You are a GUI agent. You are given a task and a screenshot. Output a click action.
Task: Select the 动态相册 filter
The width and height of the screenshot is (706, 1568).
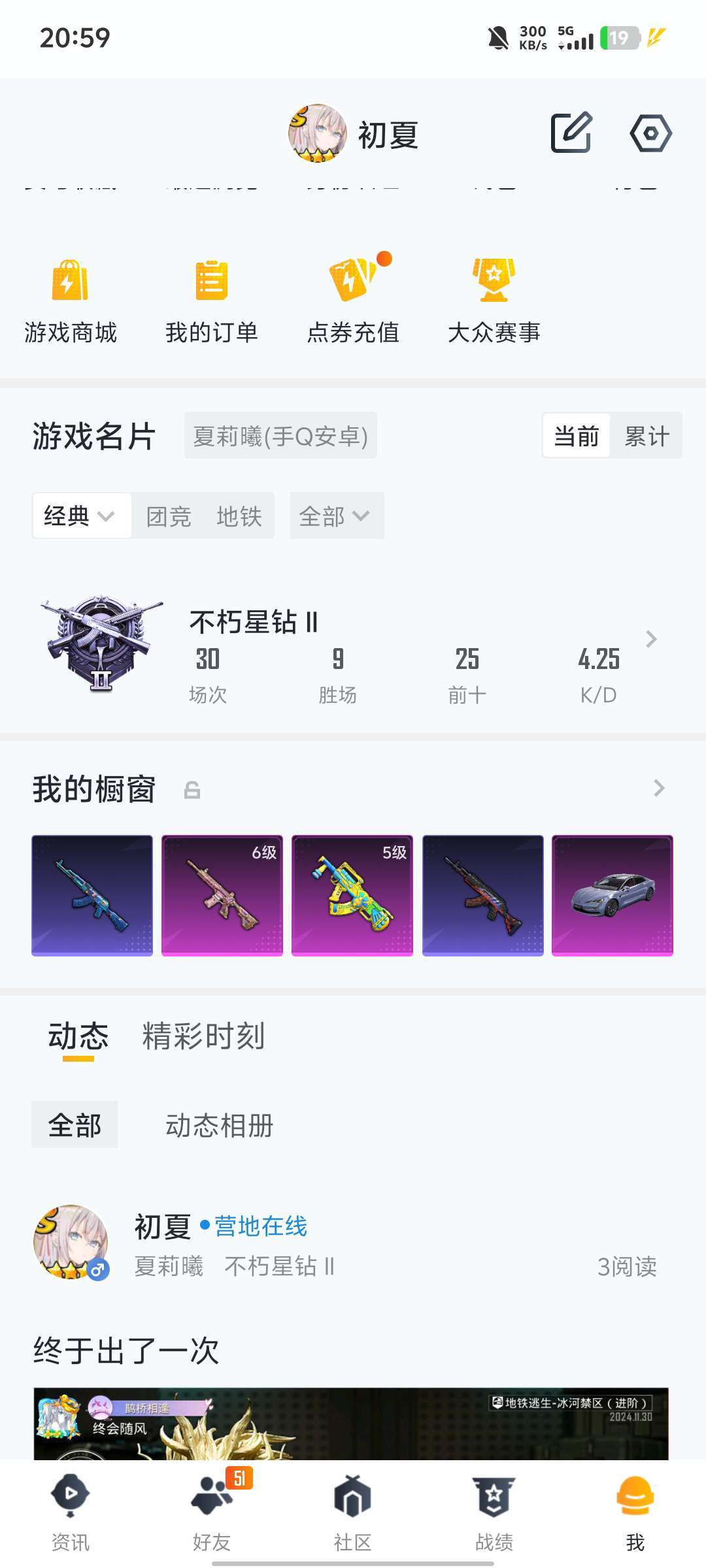tap(219, 1125)
